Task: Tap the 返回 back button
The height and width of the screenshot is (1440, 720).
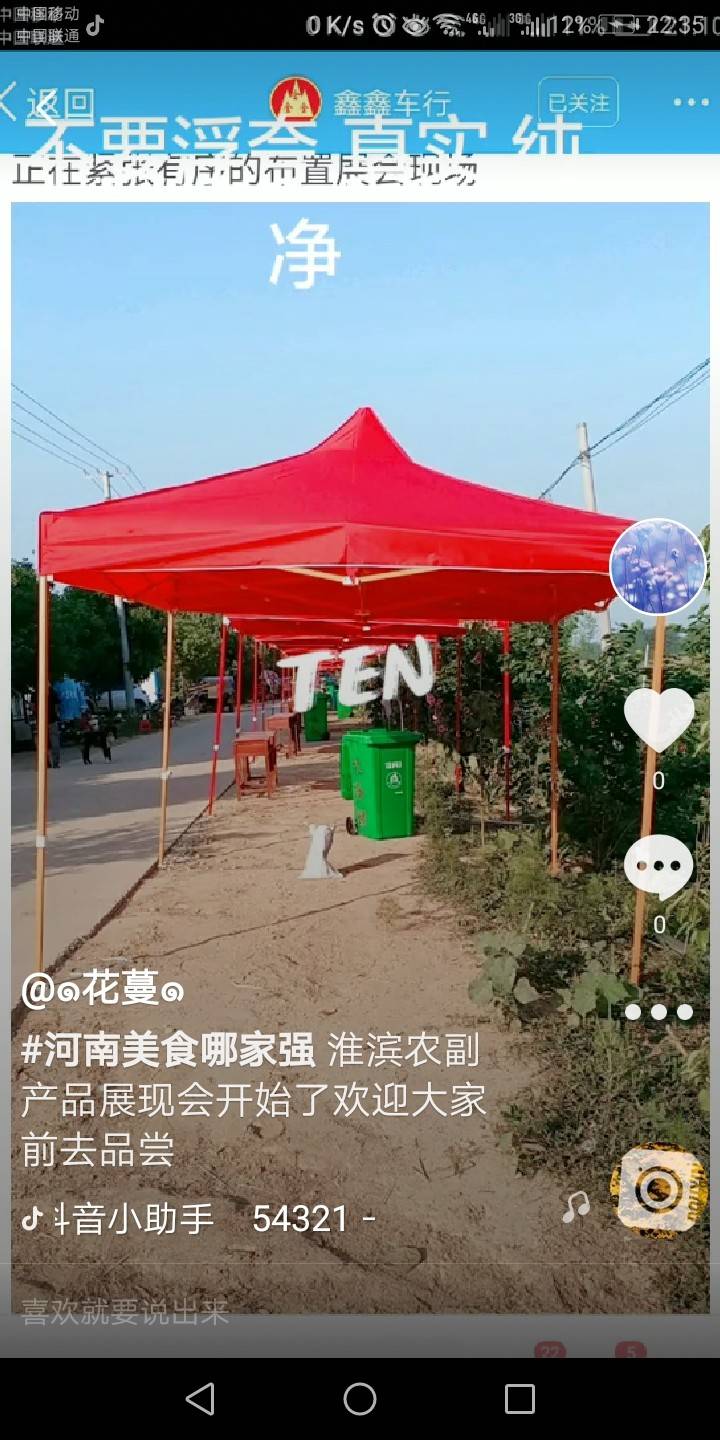Action: 47,102
